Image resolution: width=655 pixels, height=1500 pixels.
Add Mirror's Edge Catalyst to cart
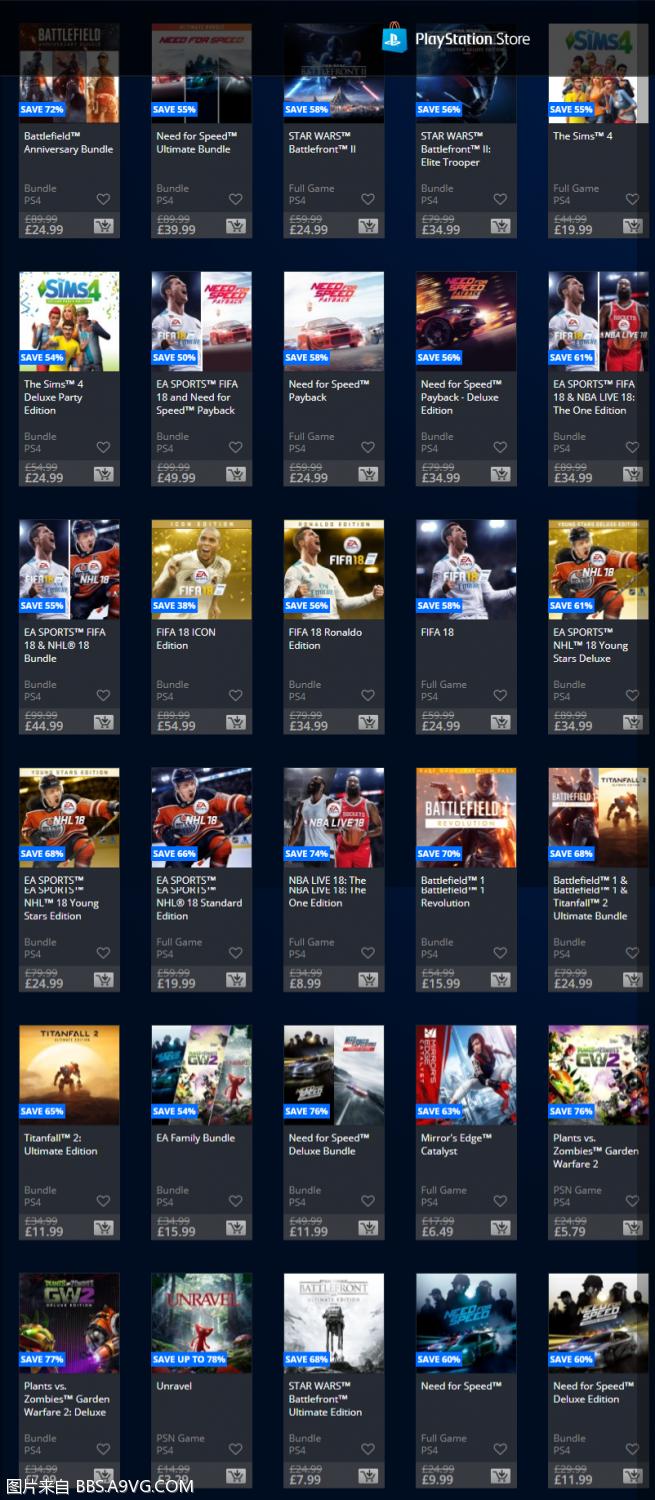click(500, 1228)
